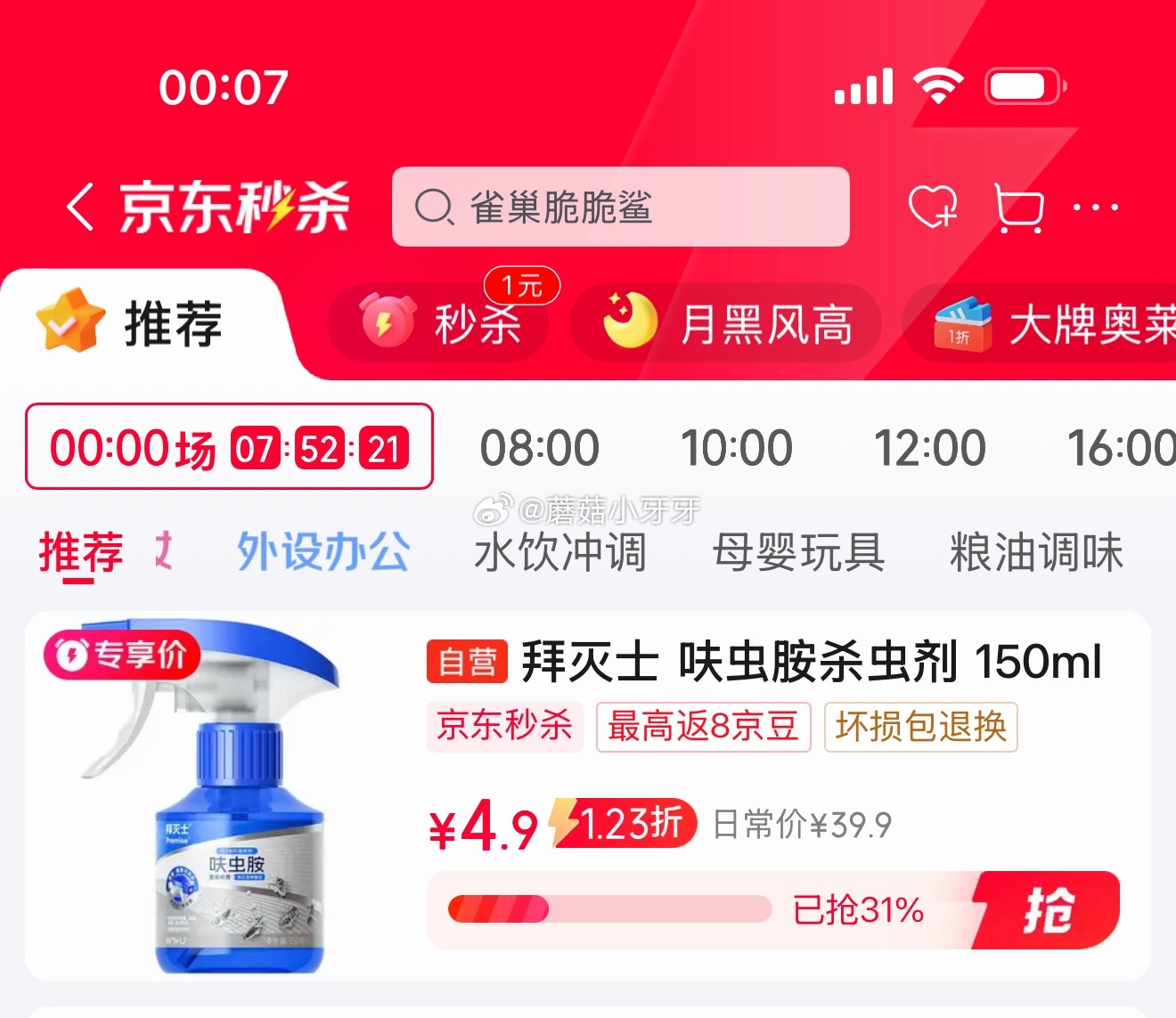Select the 10:00 session

tap(736, 447)
